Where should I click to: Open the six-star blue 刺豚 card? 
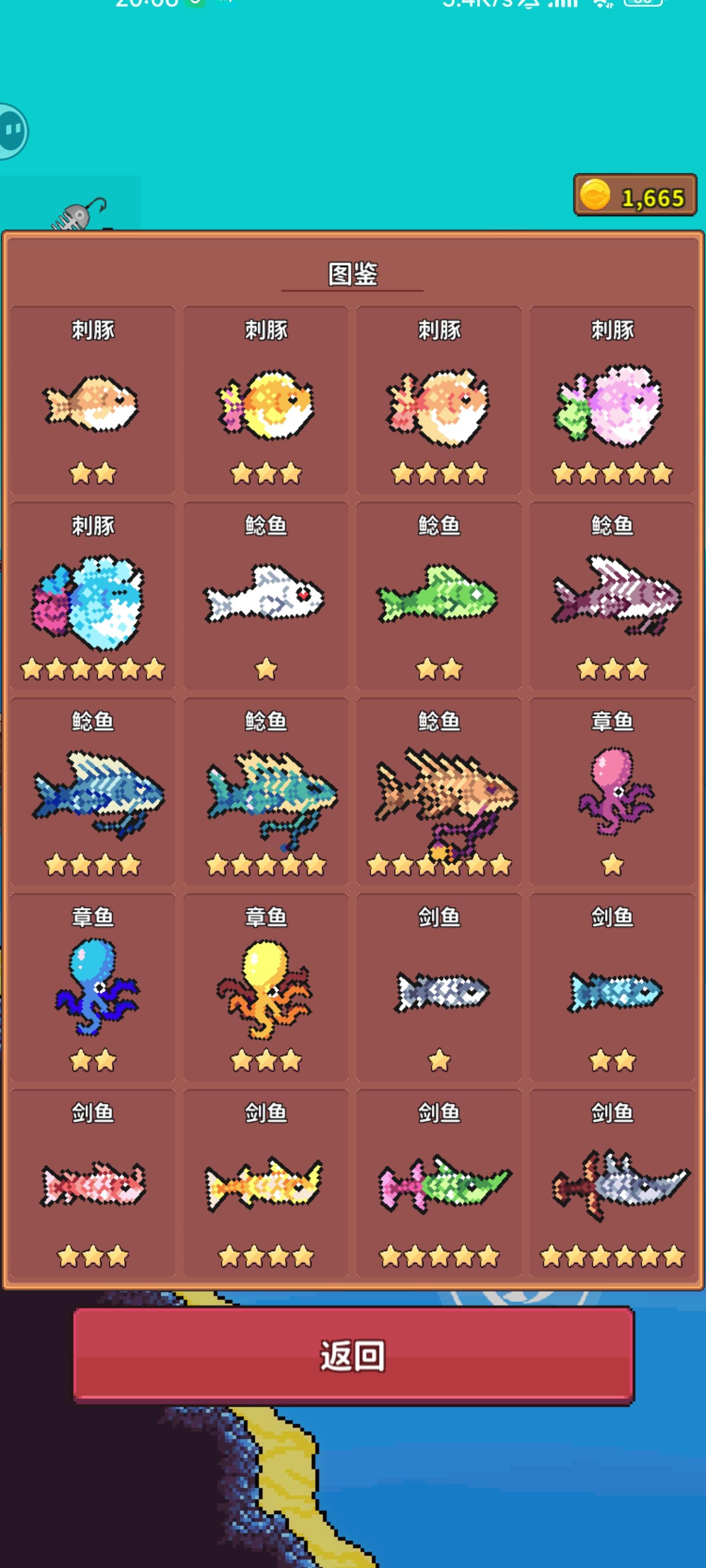coord(93,596)
